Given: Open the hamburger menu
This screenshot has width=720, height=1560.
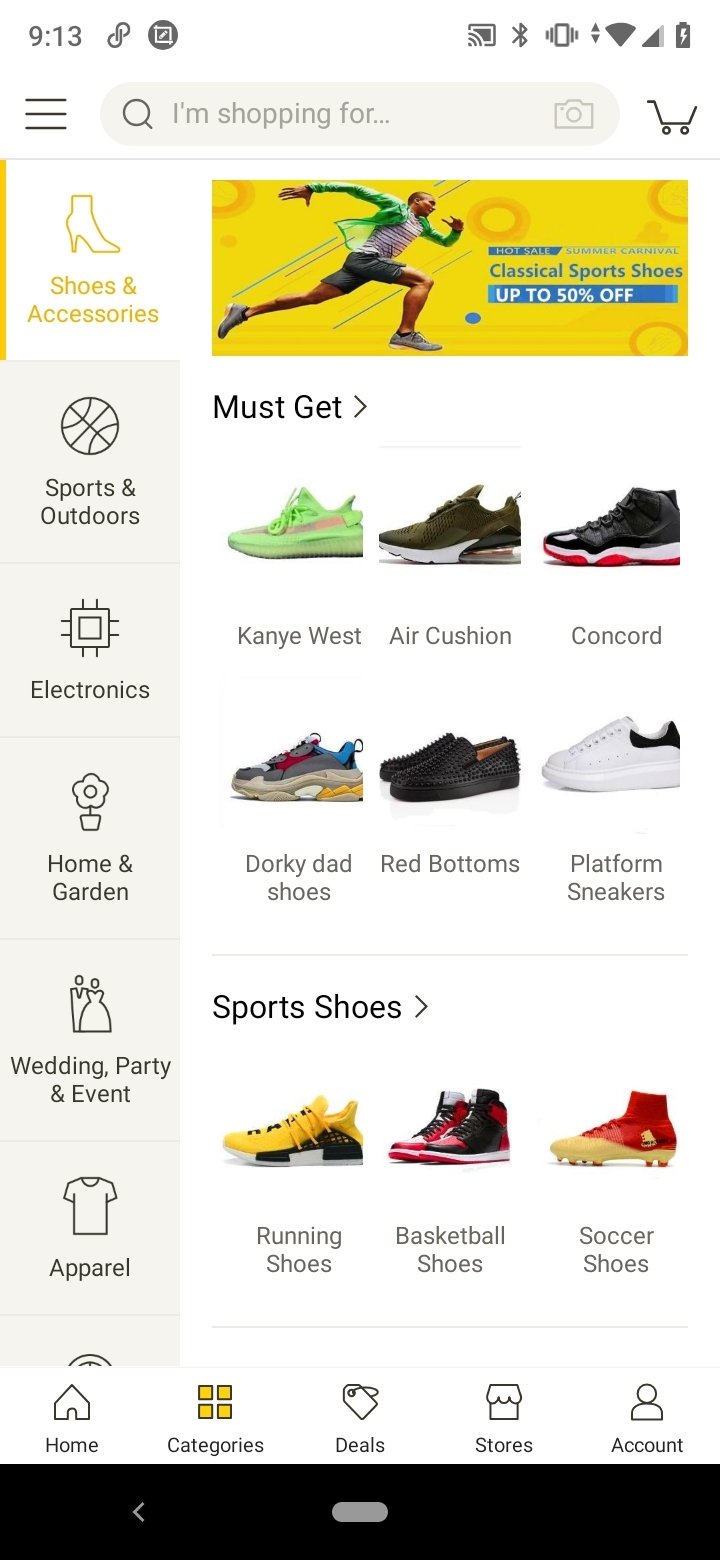Looking at the screenshot, I should point(46,114).
